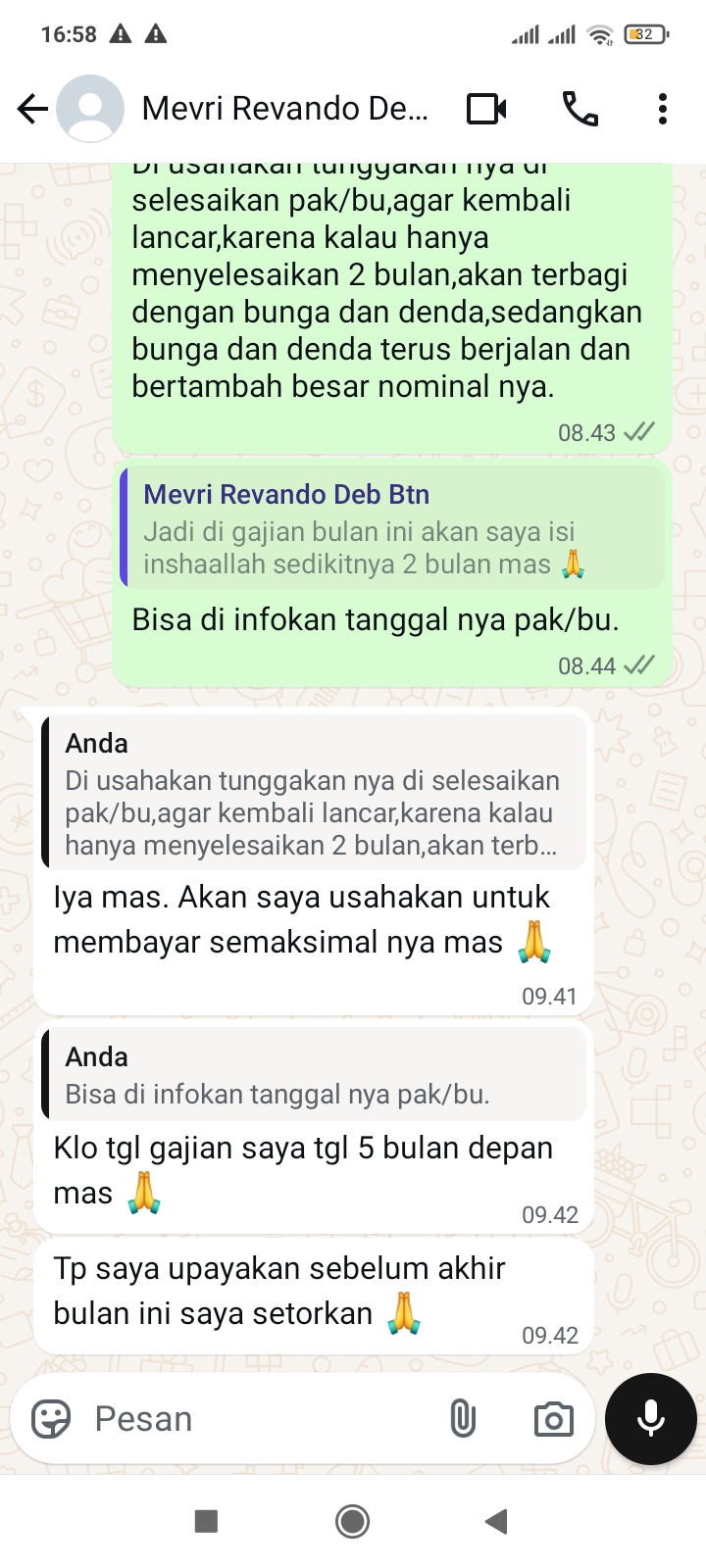
Task: Focus the Pesan message field
Action: (x=255, y=1418)
